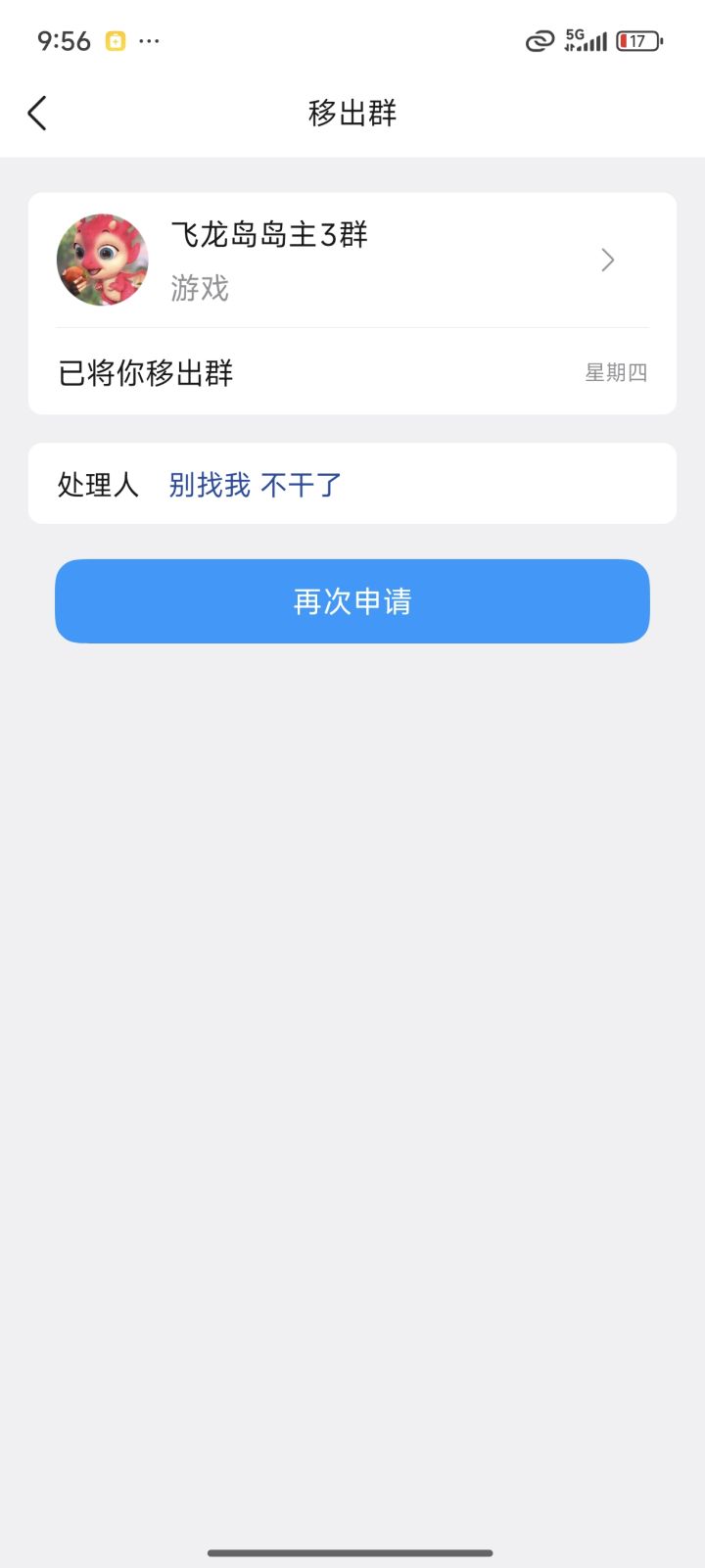Tap the 9:56 clock display
The image size is (705, 1568).
[64, 40]
